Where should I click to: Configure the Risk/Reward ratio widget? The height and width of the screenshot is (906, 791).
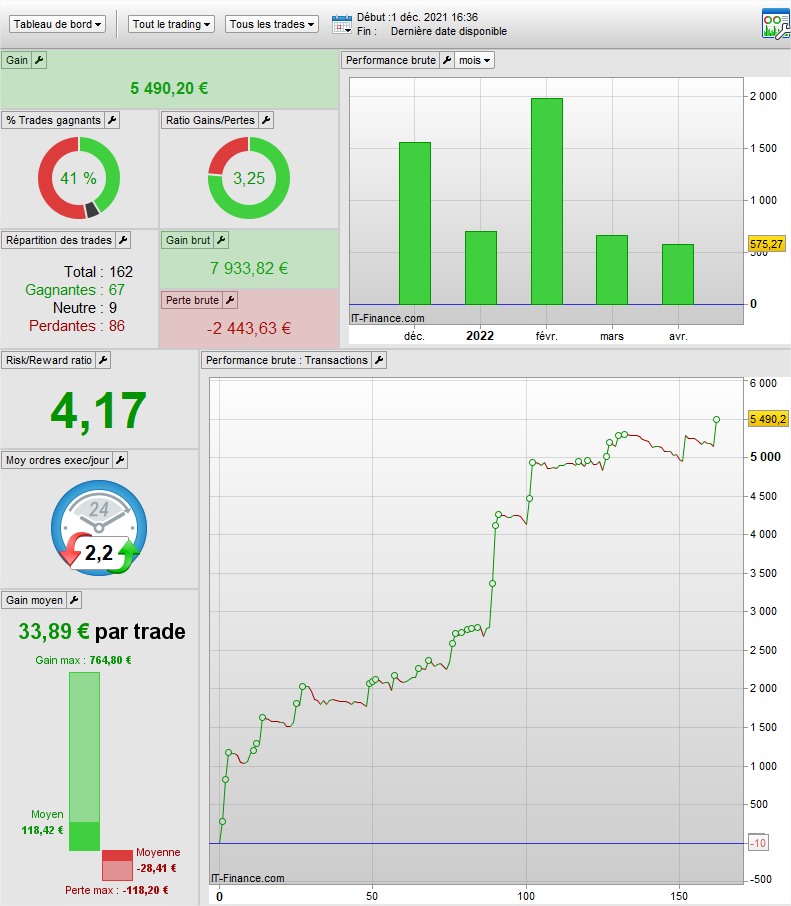pyautogui.click(x=102, y=360)
